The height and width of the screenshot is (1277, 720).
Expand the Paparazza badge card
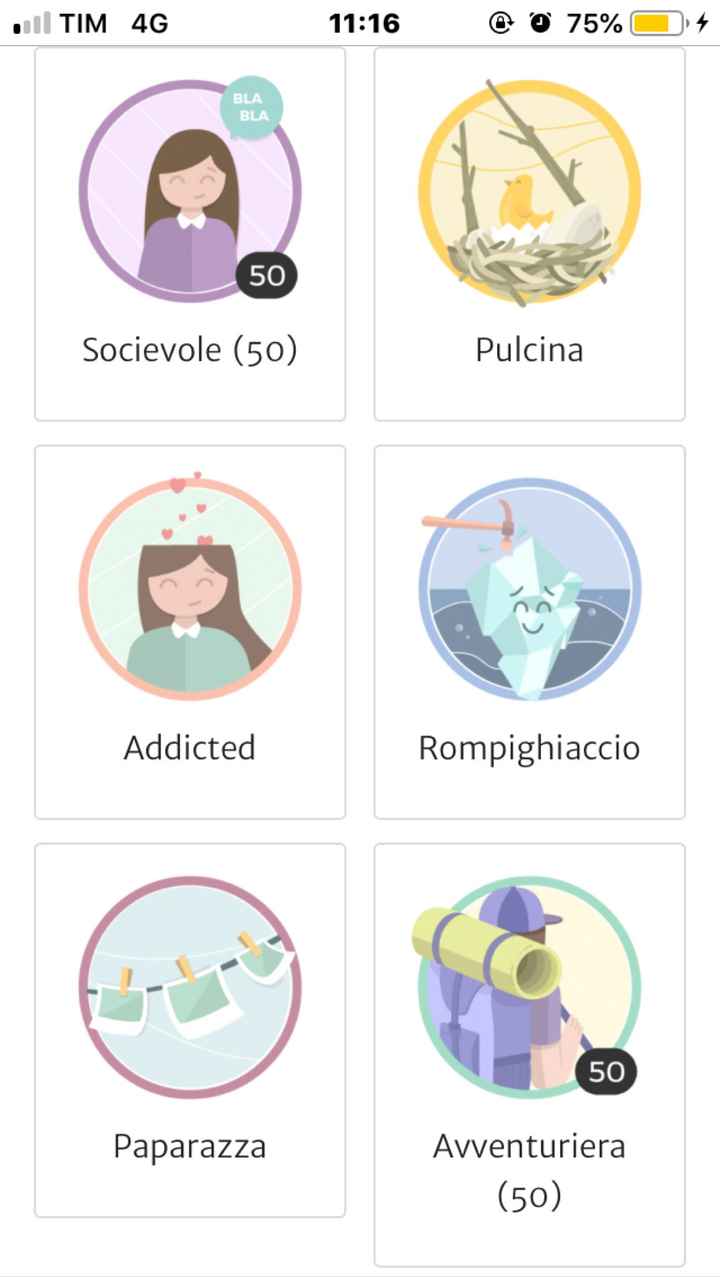pyautogui.click(x=189, y=1030)
